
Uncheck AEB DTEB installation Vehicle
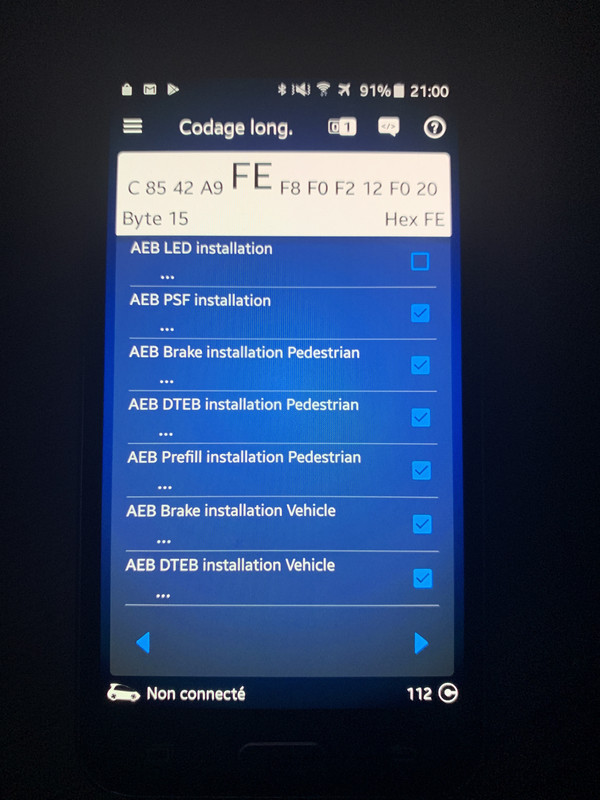coord(422,578)
